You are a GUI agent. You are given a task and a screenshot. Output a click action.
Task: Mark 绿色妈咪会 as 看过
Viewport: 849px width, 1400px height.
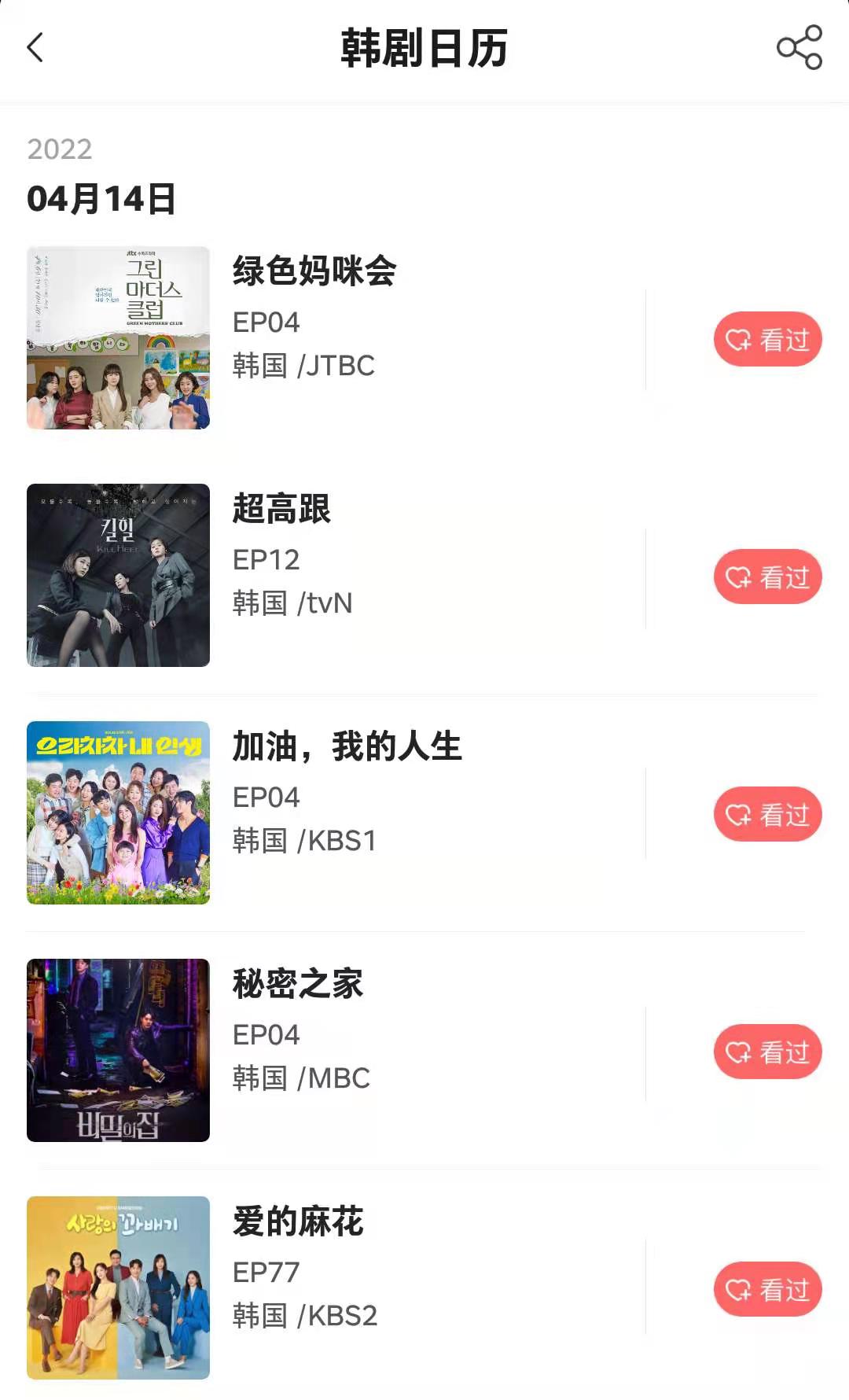767,340
